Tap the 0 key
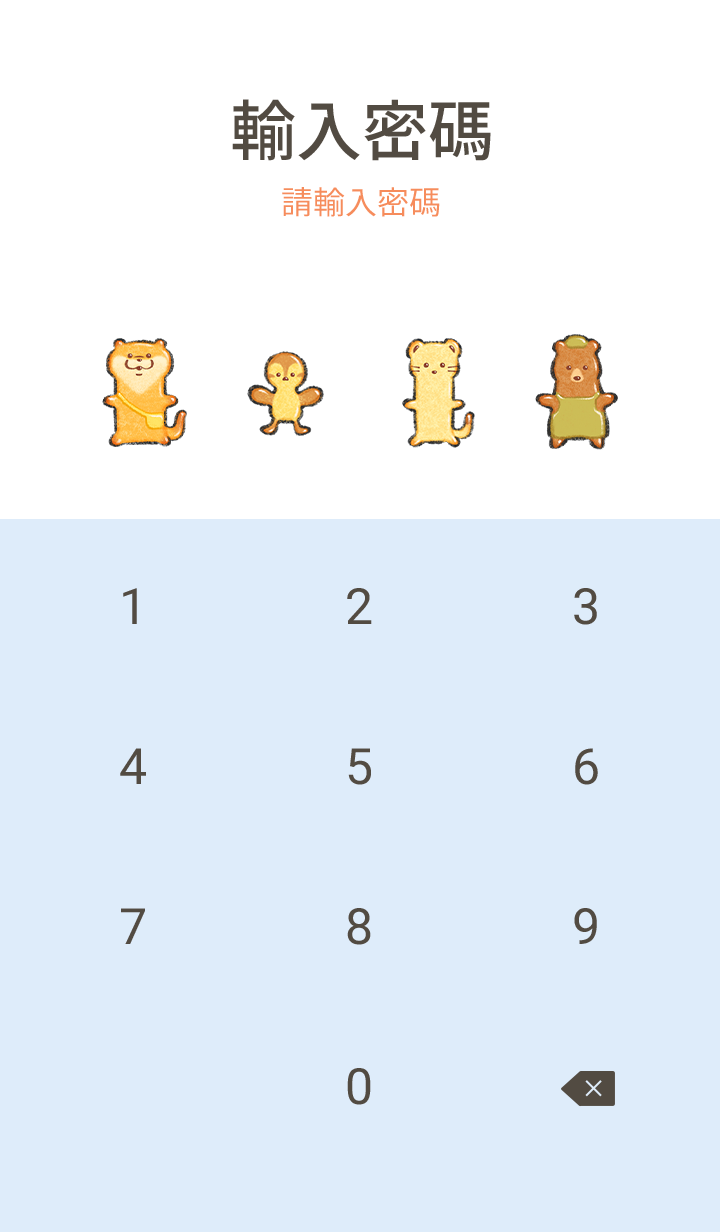 click(x=359, y=1088)
